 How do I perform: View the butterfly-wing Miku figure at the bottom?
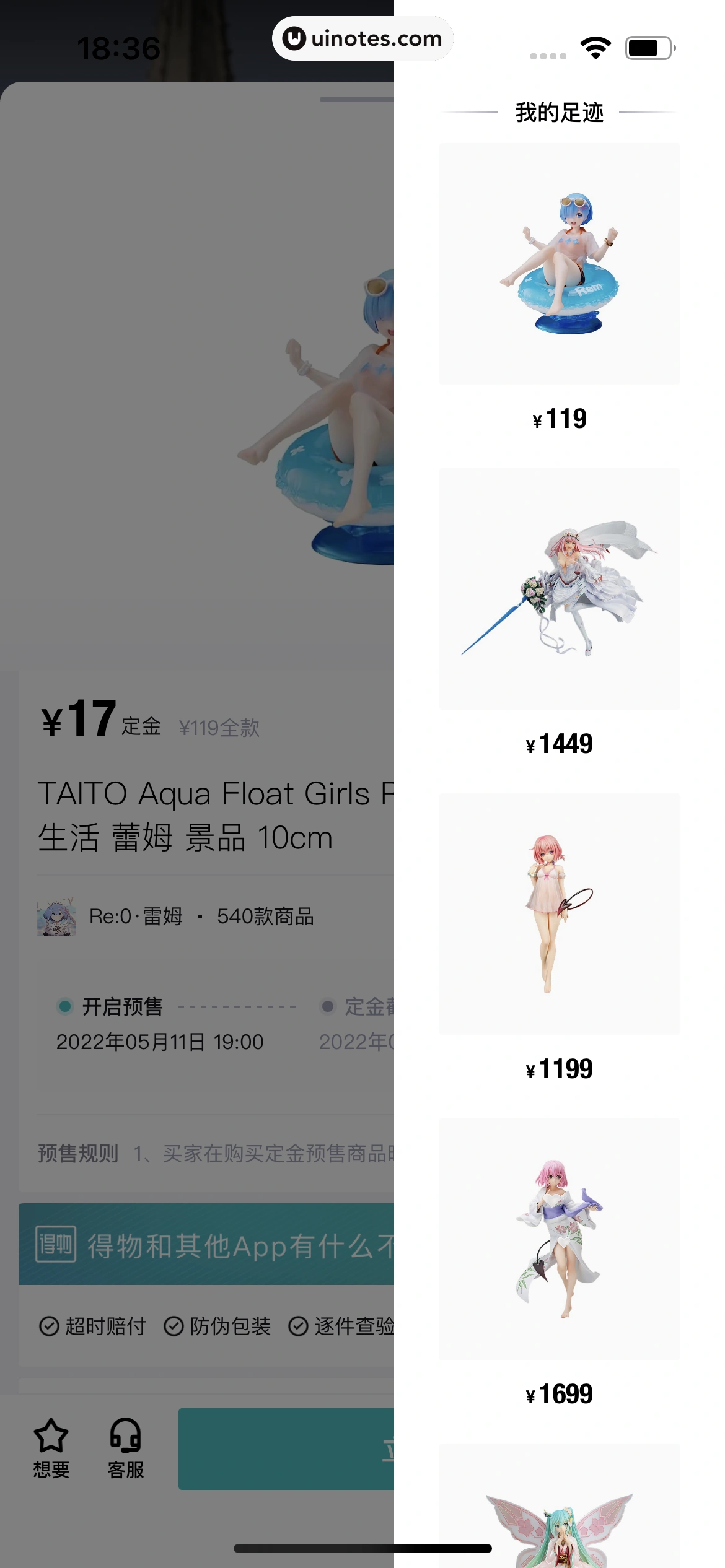point(559,1530)
